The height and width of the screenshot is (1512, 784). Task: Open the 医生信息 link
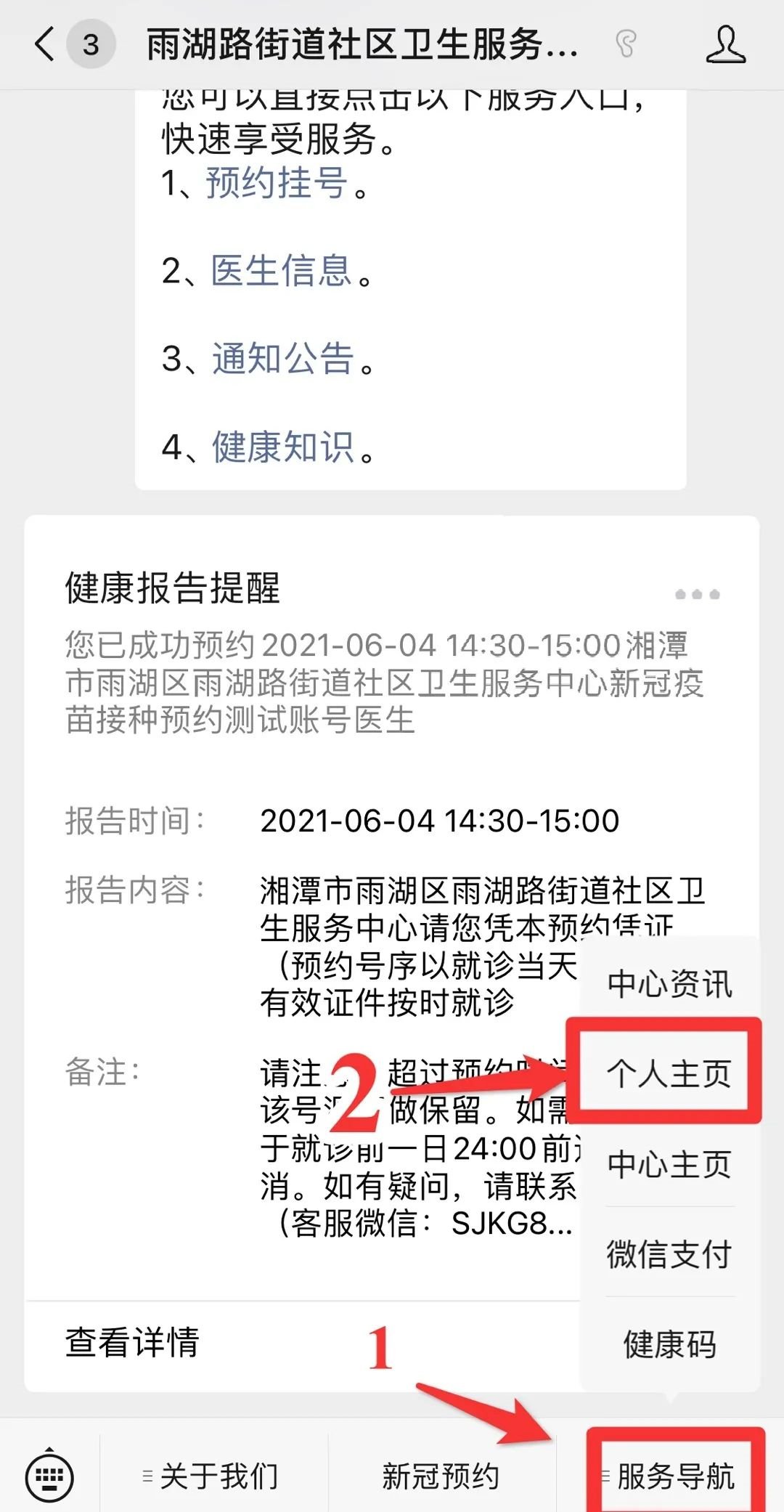(282, 271)
